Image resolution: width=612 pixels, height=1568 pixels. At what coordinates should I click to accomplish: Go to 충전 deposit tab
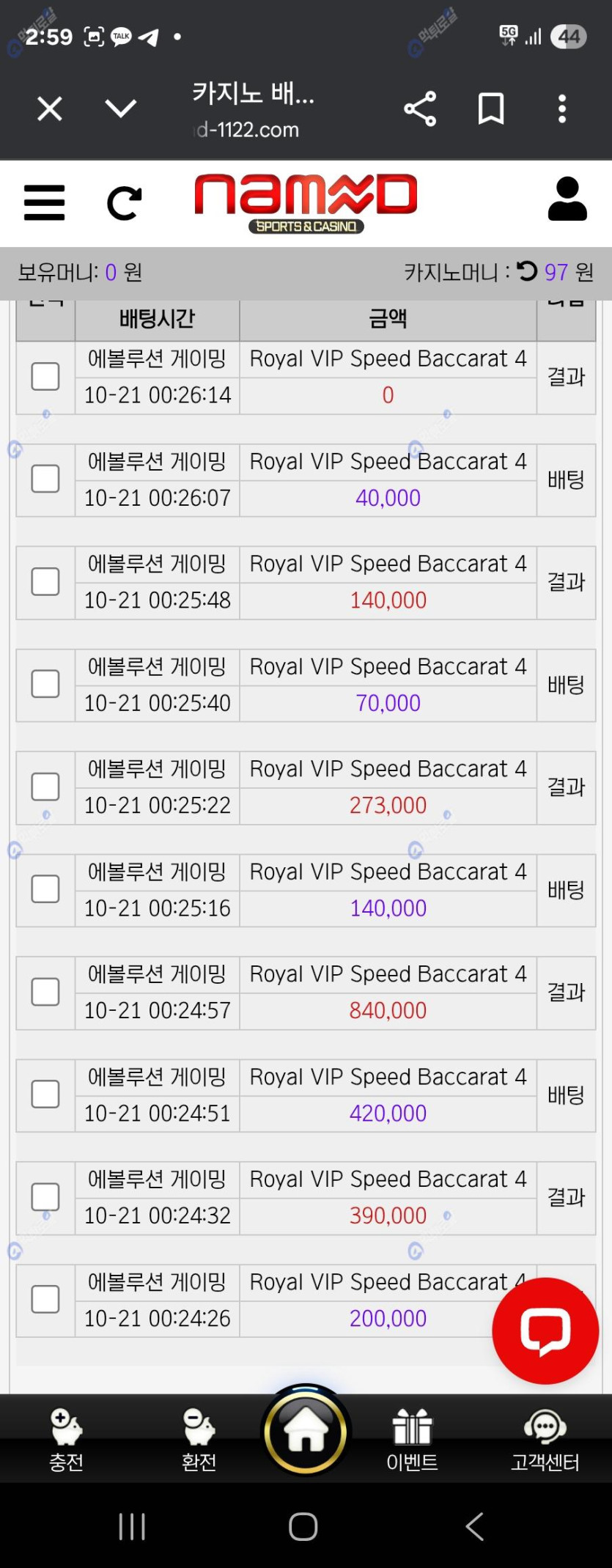[x=66, y=1440]
